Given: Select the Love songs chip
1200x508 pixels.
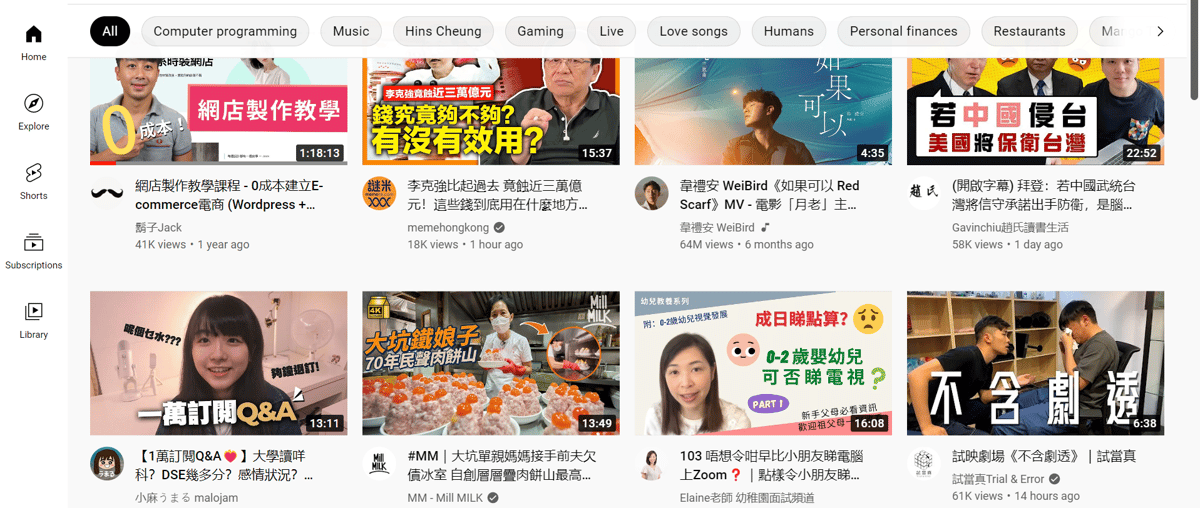Looking at the screenshot, I should click(693, 31).
